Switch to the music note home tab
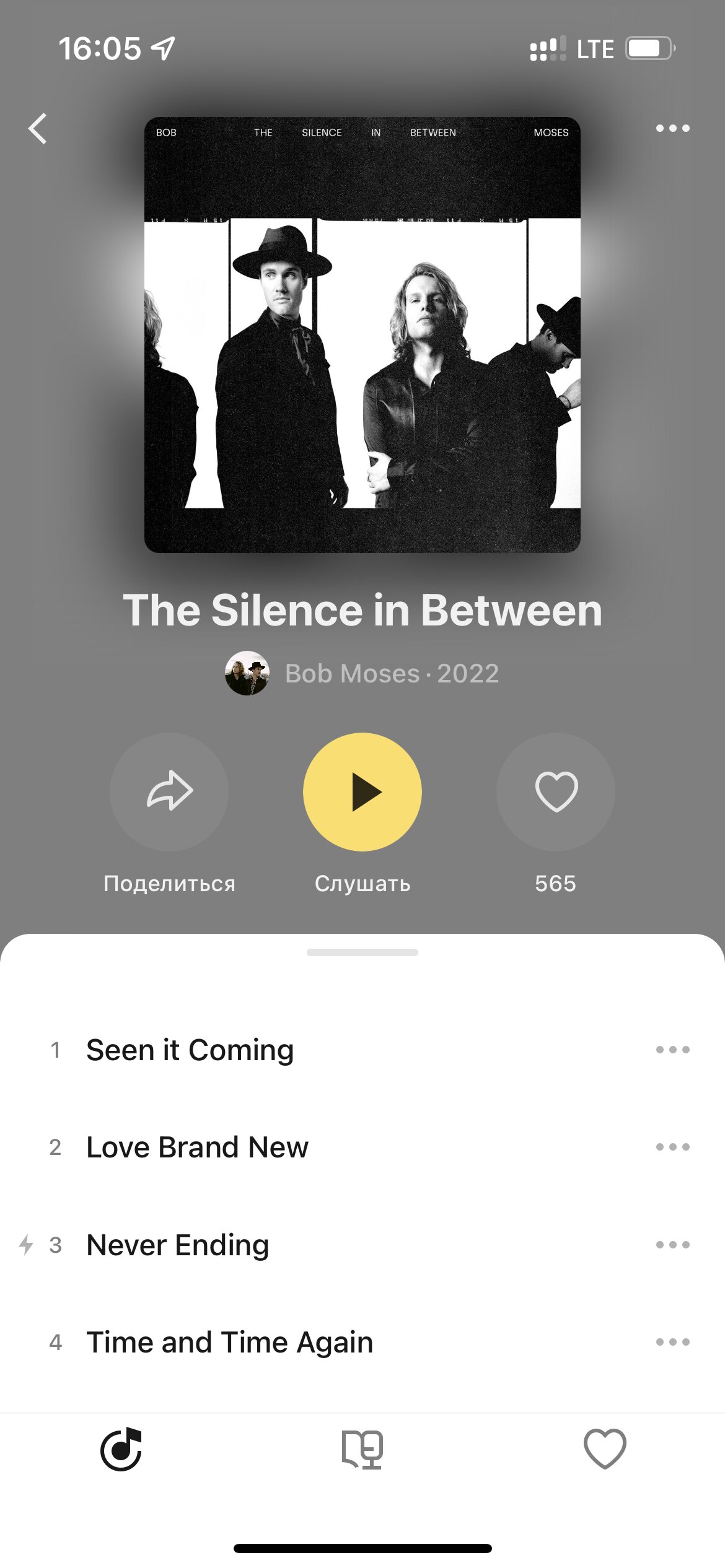The height and width of the screenshot is (1568, 725). point(121,1449)
